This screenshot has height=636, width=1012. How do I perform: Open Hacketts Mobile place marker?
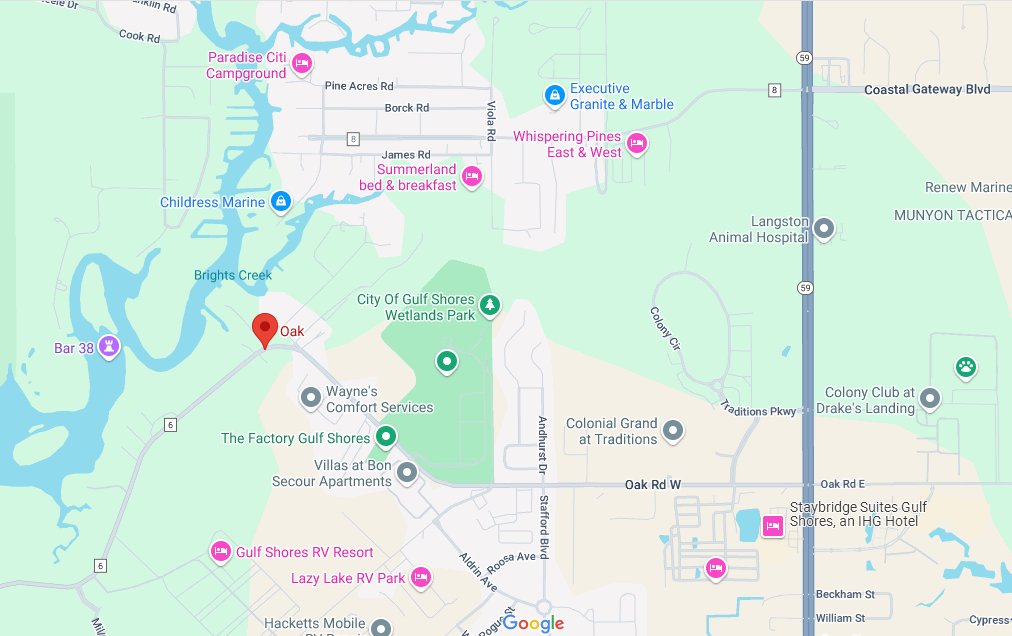tap(380, 627)
